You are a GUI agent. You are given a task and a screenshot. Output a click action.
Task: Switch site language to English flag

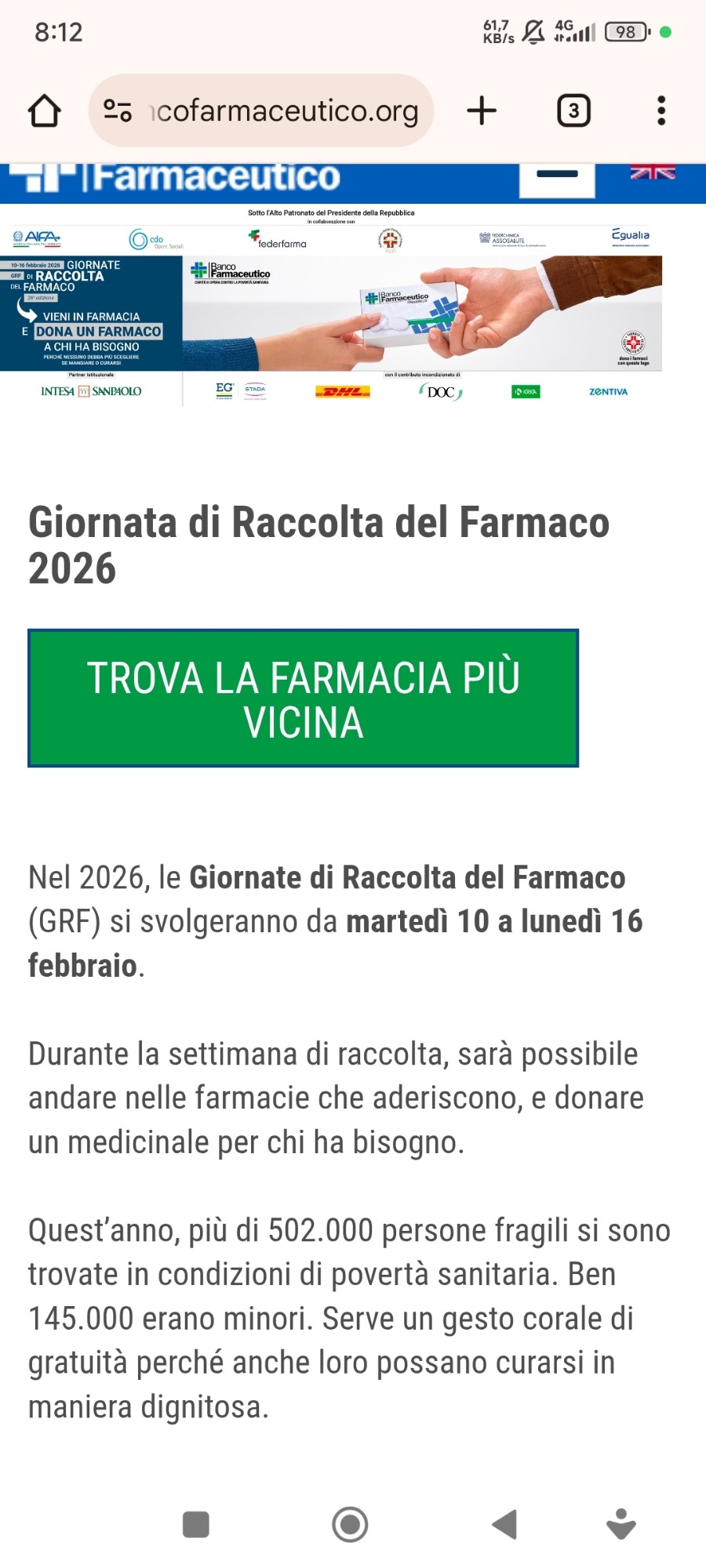[652, 172]
